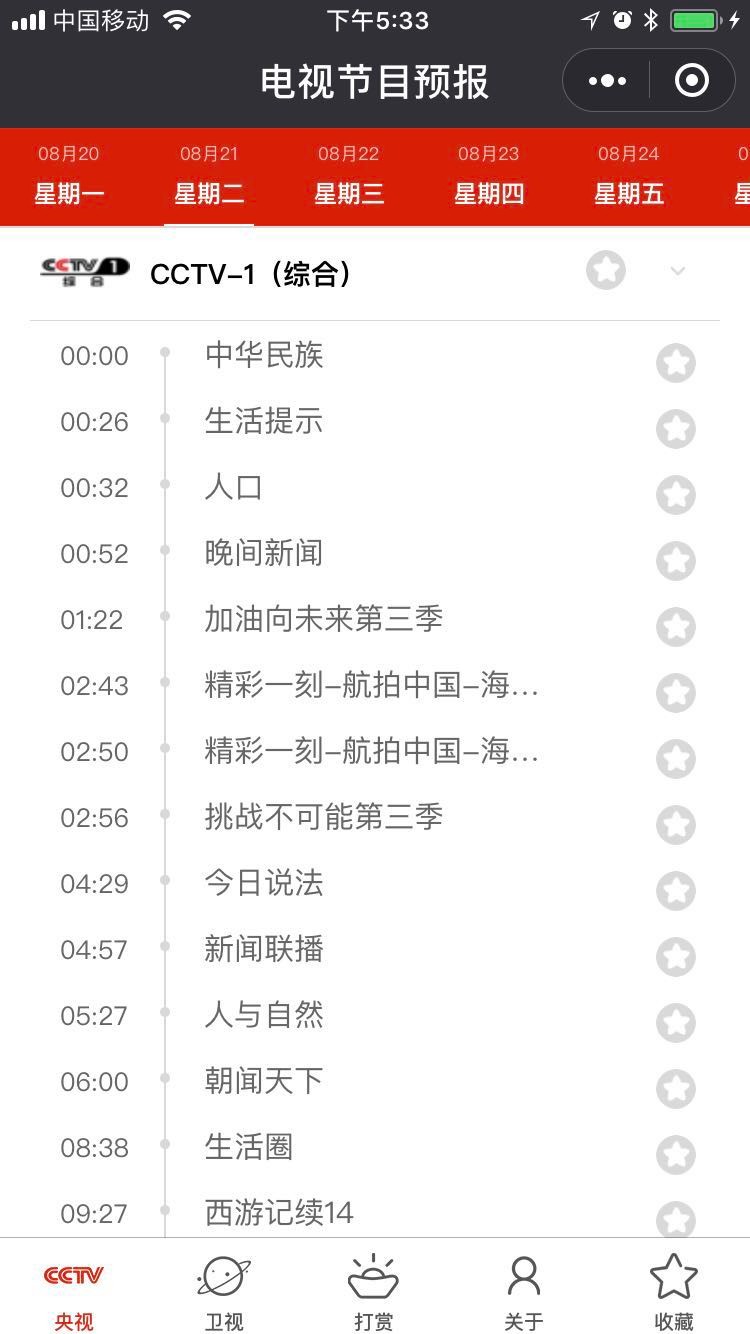This screenshot has height=1334, width=750.
Task: Open the 卫视 bottom tab
Action: coord(224,1293)
